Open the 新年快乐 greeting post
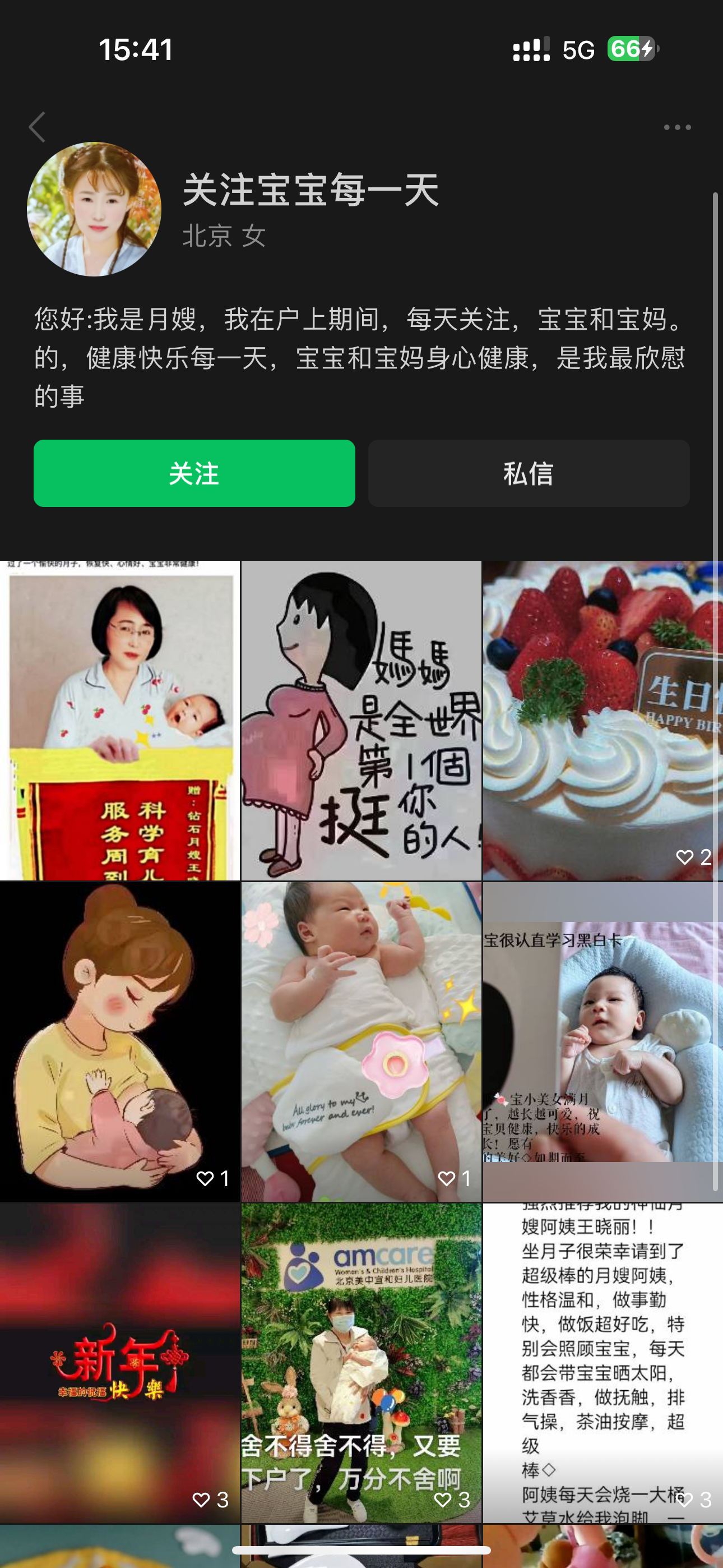Image resolution: width=723 pixels, height=1568 pixels. point(120,1362)
